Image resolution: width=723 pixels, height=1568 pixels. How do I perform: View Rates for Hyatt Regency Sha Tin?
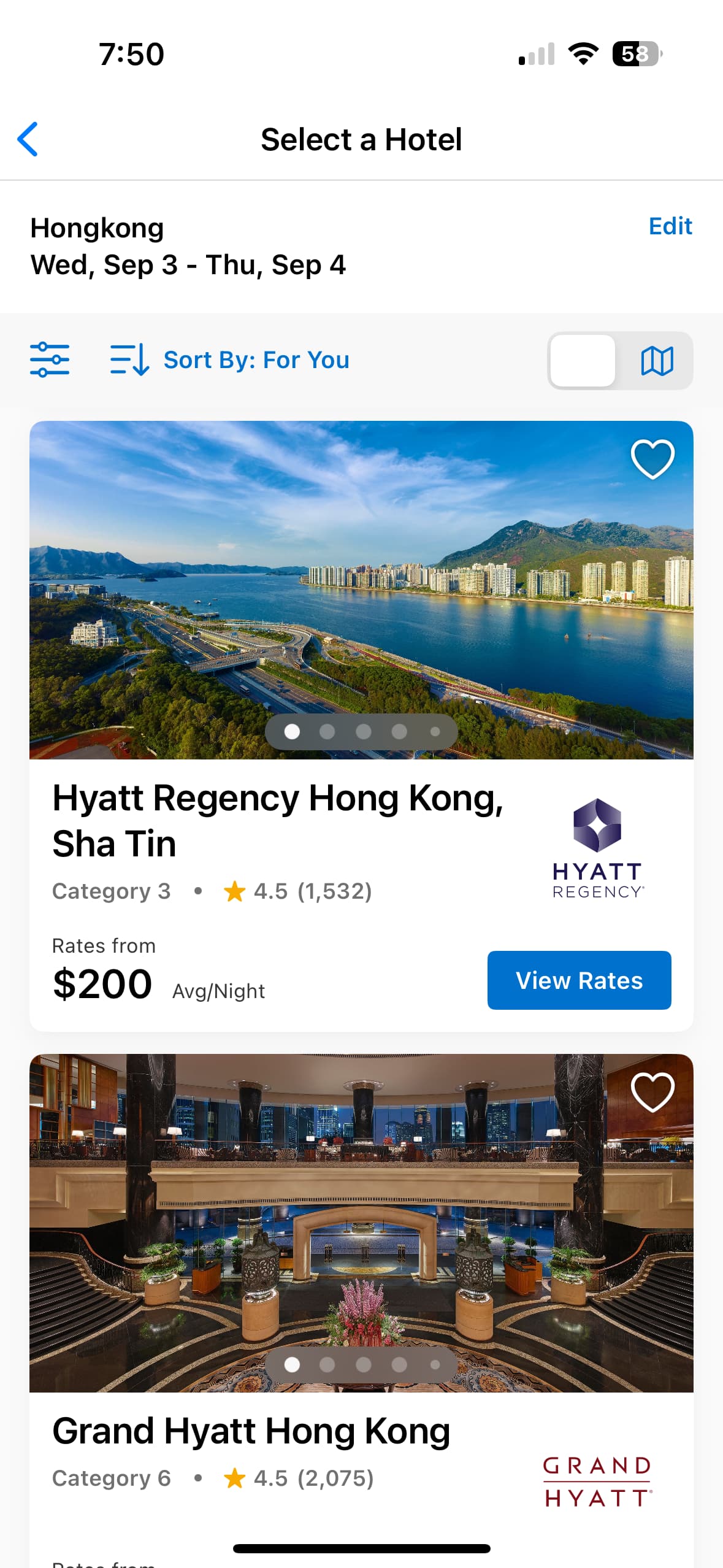pos(578,980)
